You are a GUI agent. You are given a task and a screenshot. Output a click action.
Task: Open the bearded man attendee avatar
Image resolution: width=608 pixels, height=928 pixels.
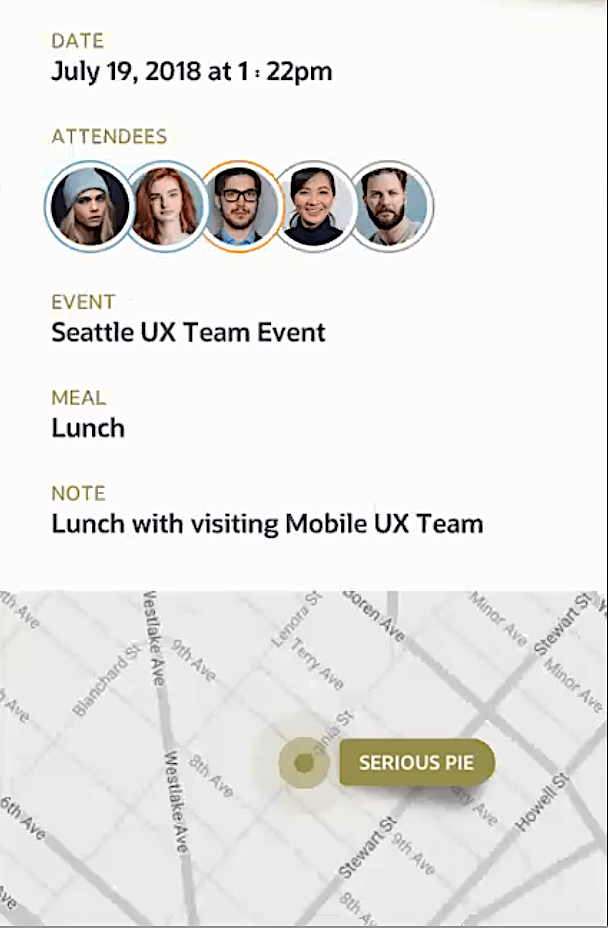[391, 206]
